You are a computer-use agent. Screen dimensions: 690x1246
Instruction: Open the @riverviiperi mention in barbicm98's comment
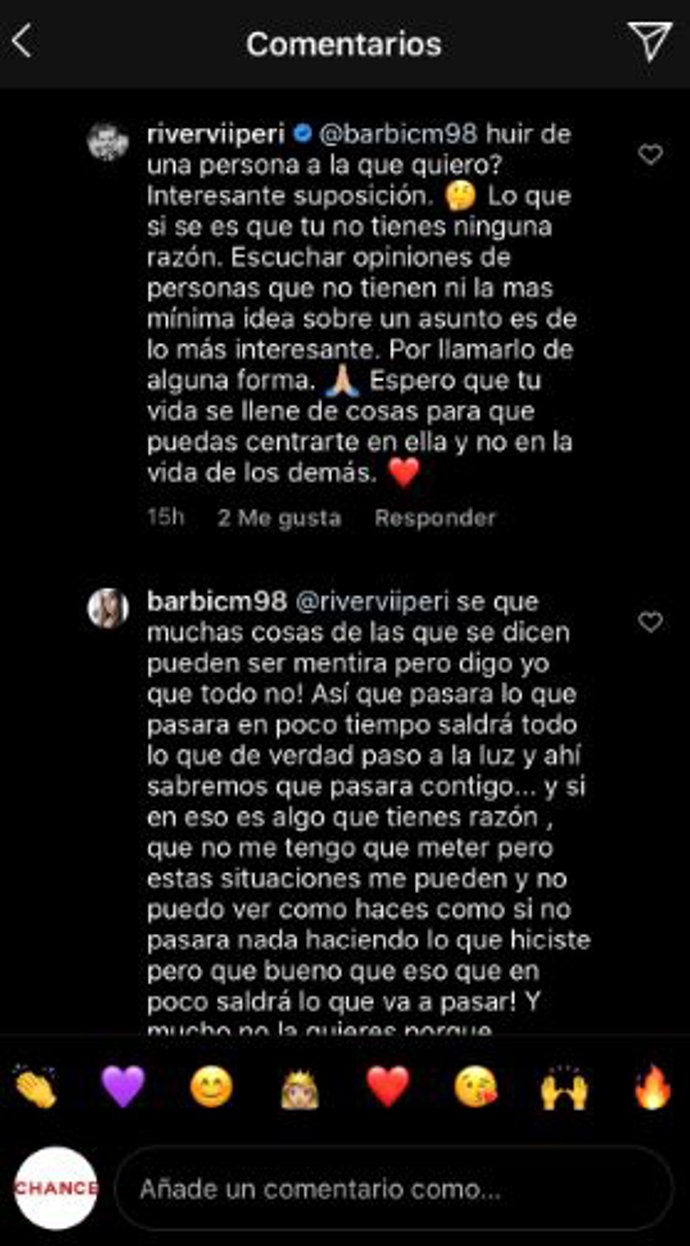[x=383, y=602]
